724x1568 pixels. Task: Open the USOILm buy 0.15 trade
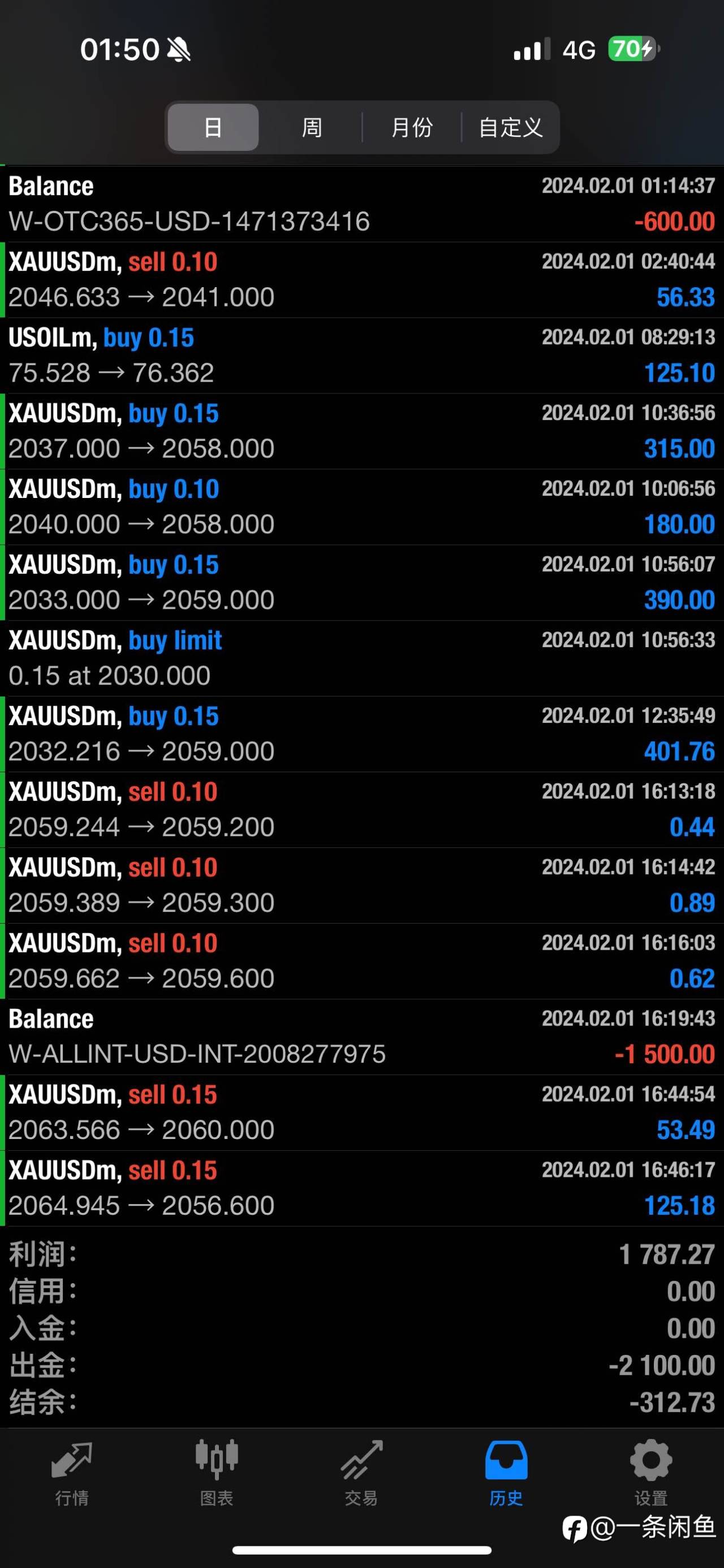coord(361,356)
